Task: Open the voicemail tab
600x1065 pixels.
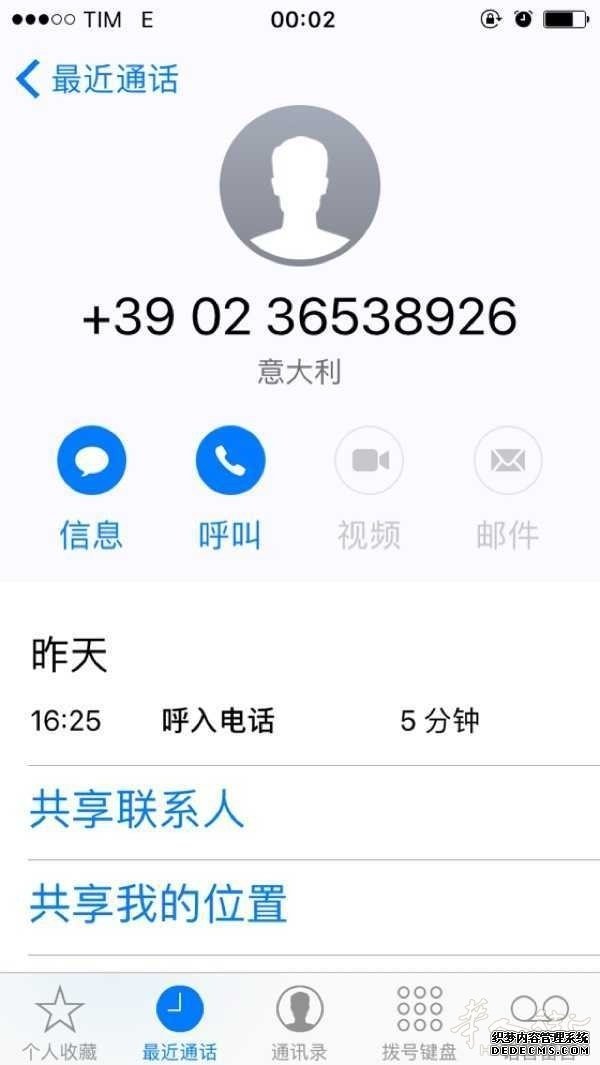Action: [x=539, y=1020]
